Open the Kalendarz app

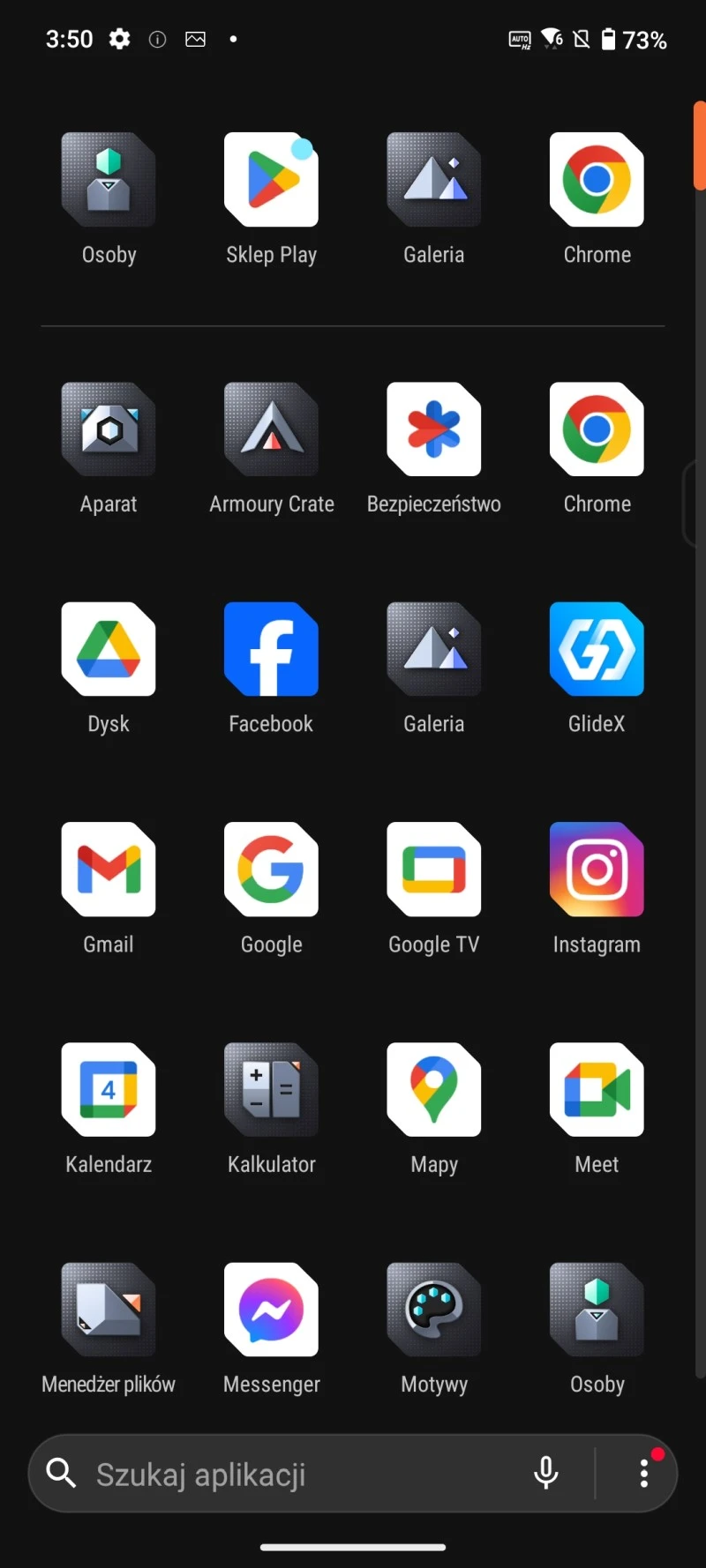pos(109,1090)
